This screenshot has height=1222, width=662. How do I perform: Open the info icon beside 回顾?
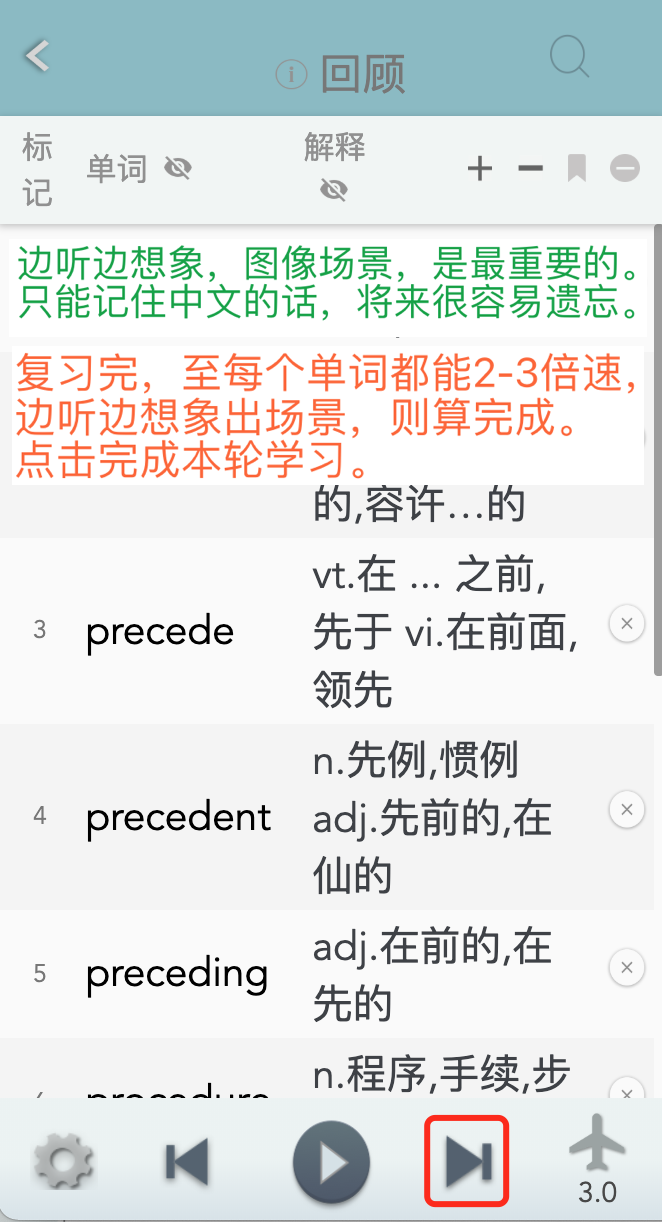291,74
